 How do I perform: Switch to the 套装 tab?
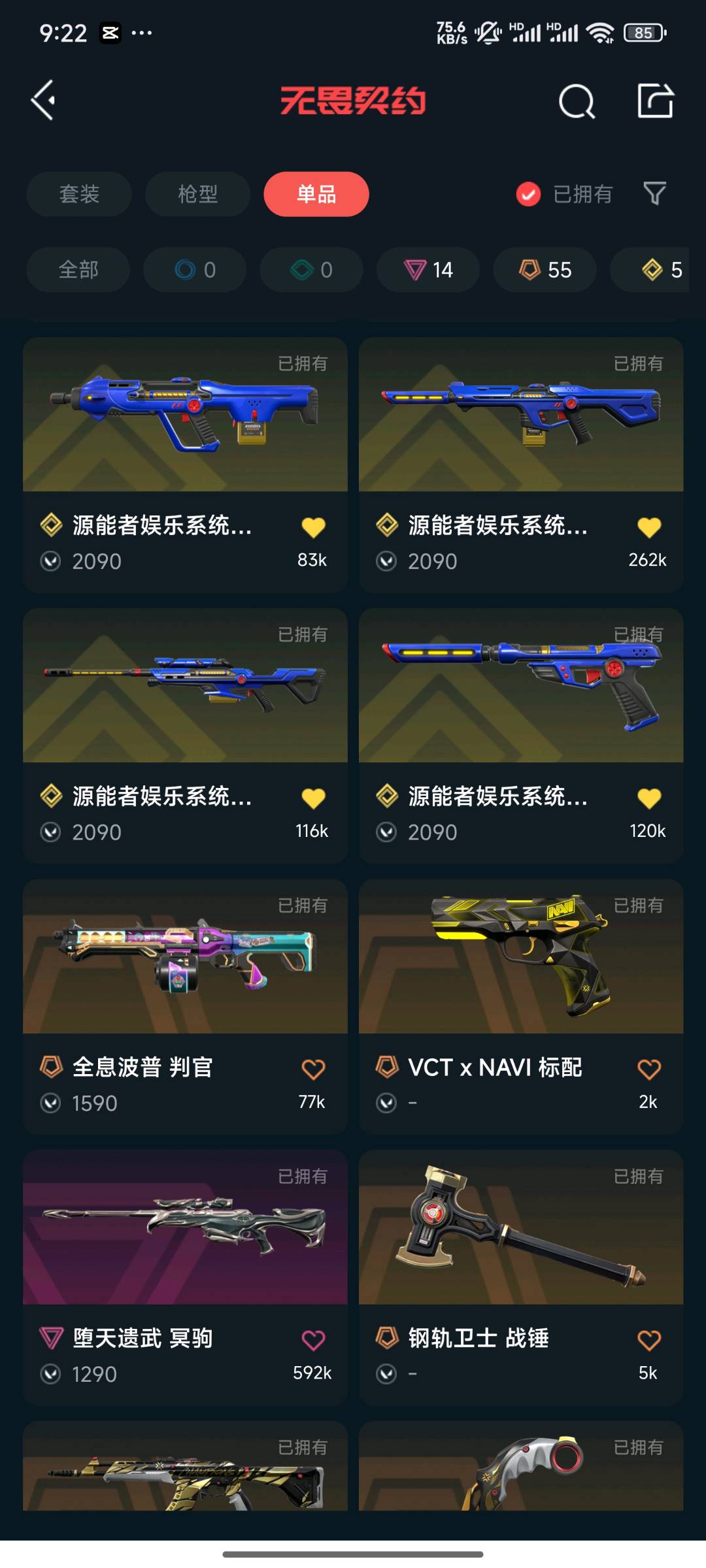[79, 194]
